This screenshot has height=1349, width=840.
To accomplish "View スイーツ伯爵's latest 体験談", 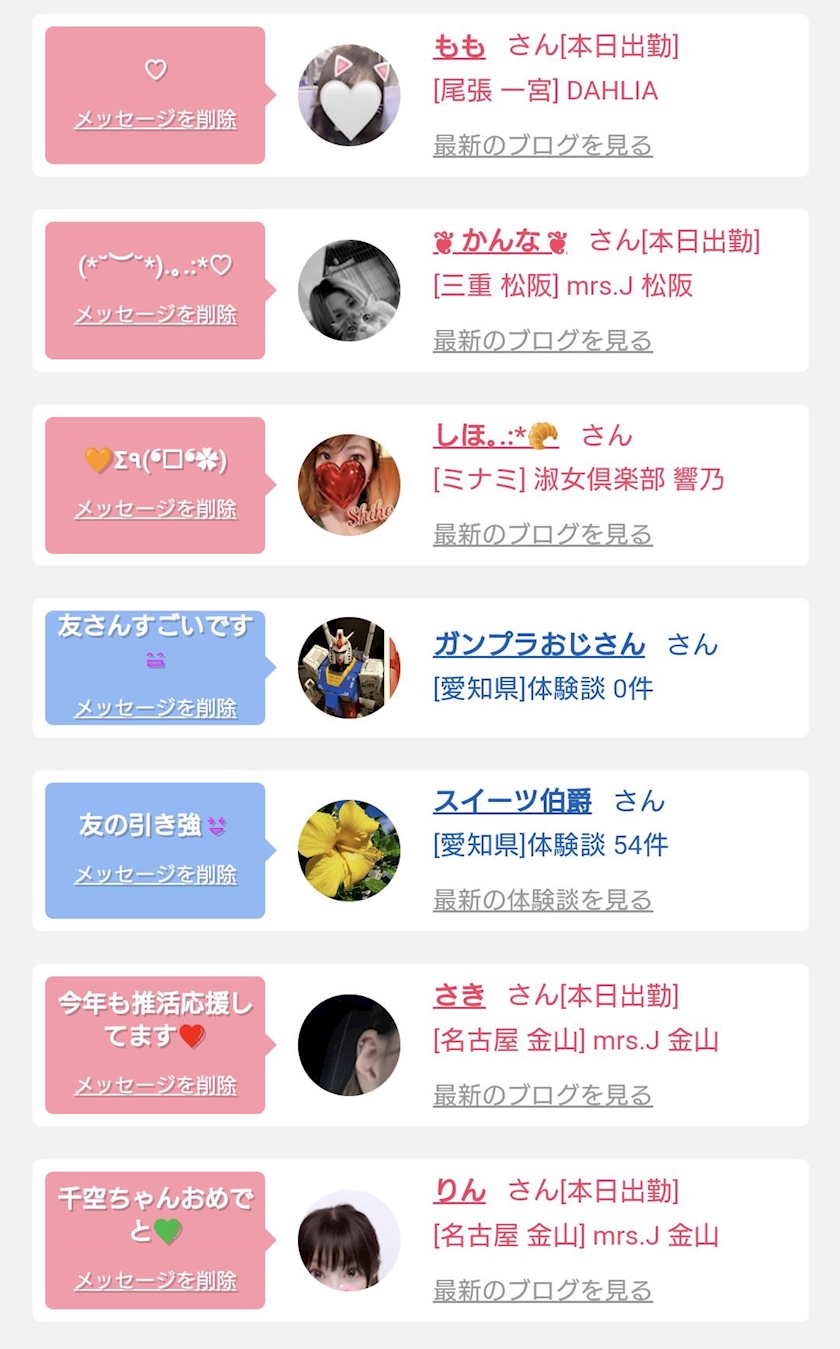I will pyautogui.click(x=542, y=900).
